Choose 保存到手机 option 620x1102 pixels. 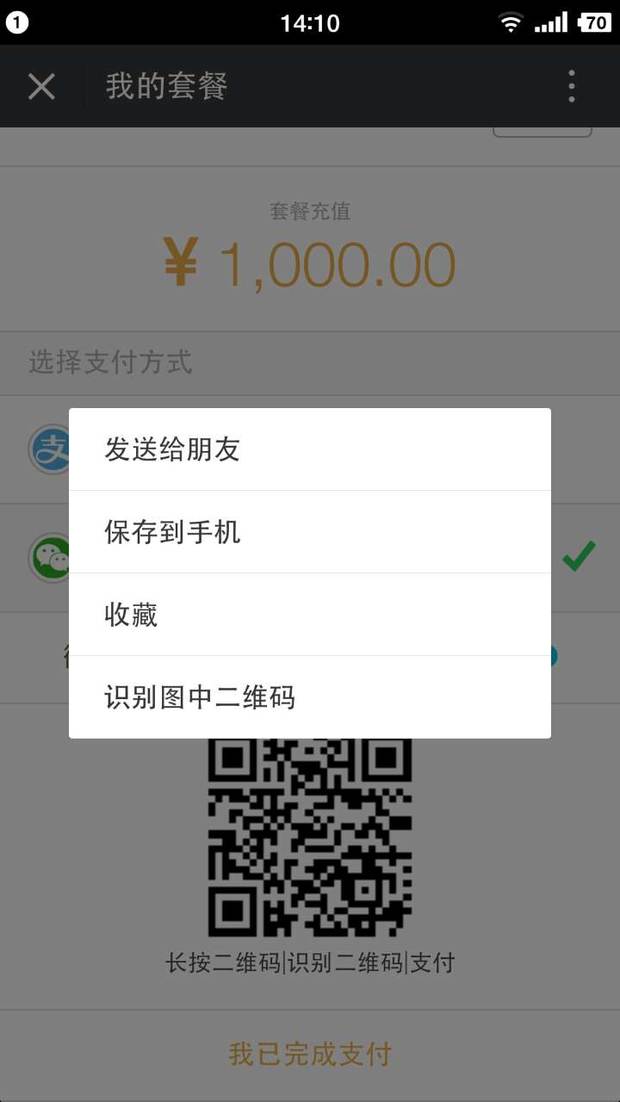[309, 532]
